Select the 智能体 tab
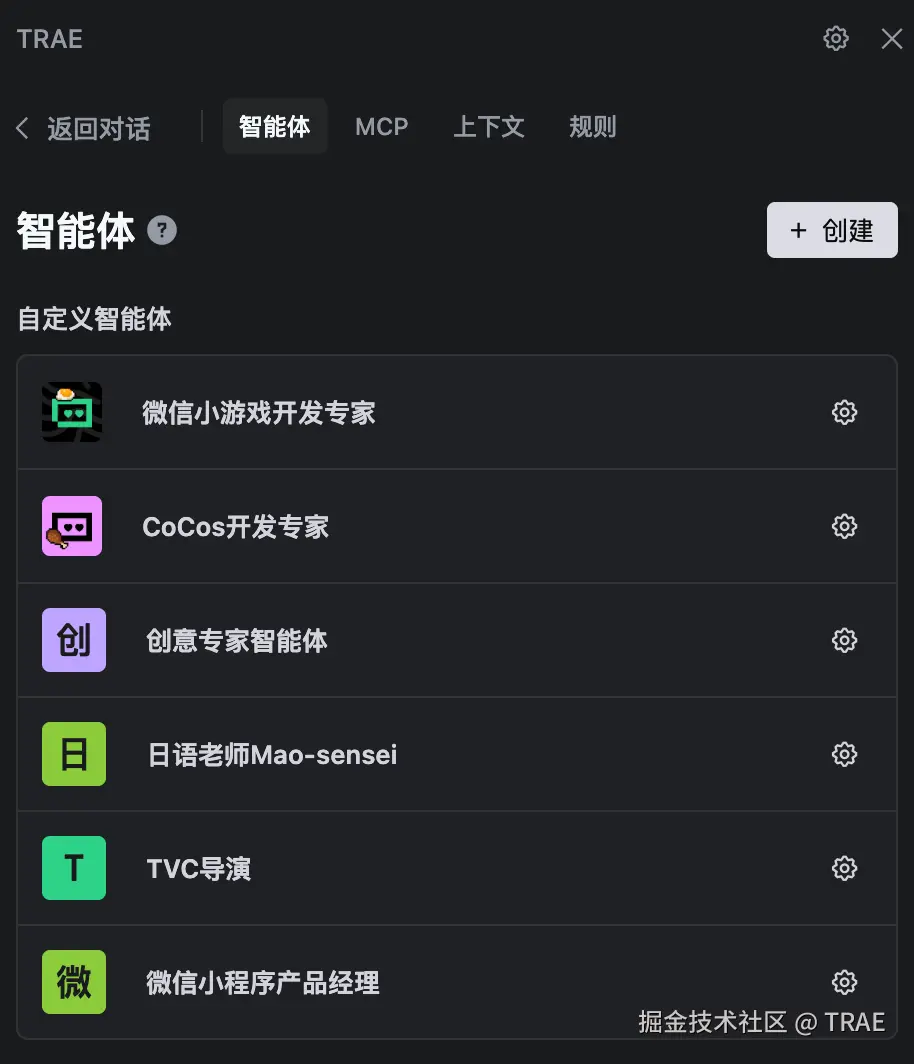 275,127
